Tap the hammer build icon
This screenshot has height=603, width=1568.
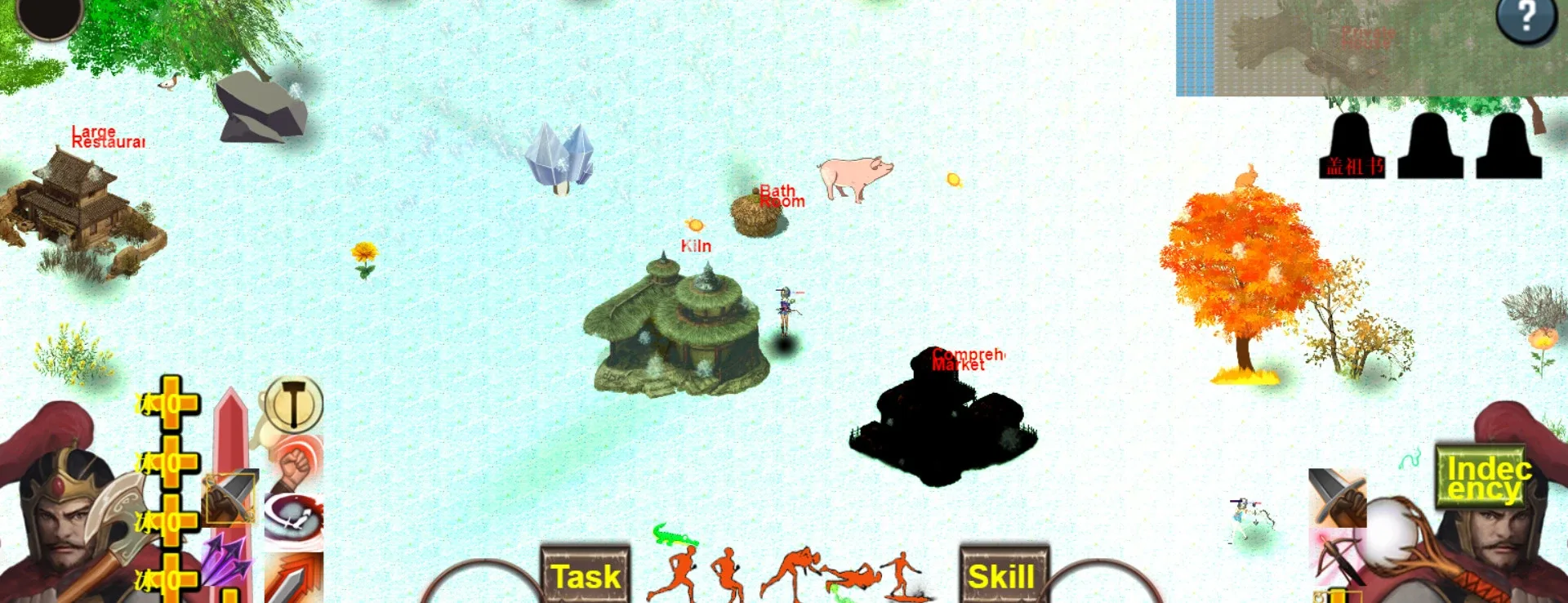tap(294, 404)
